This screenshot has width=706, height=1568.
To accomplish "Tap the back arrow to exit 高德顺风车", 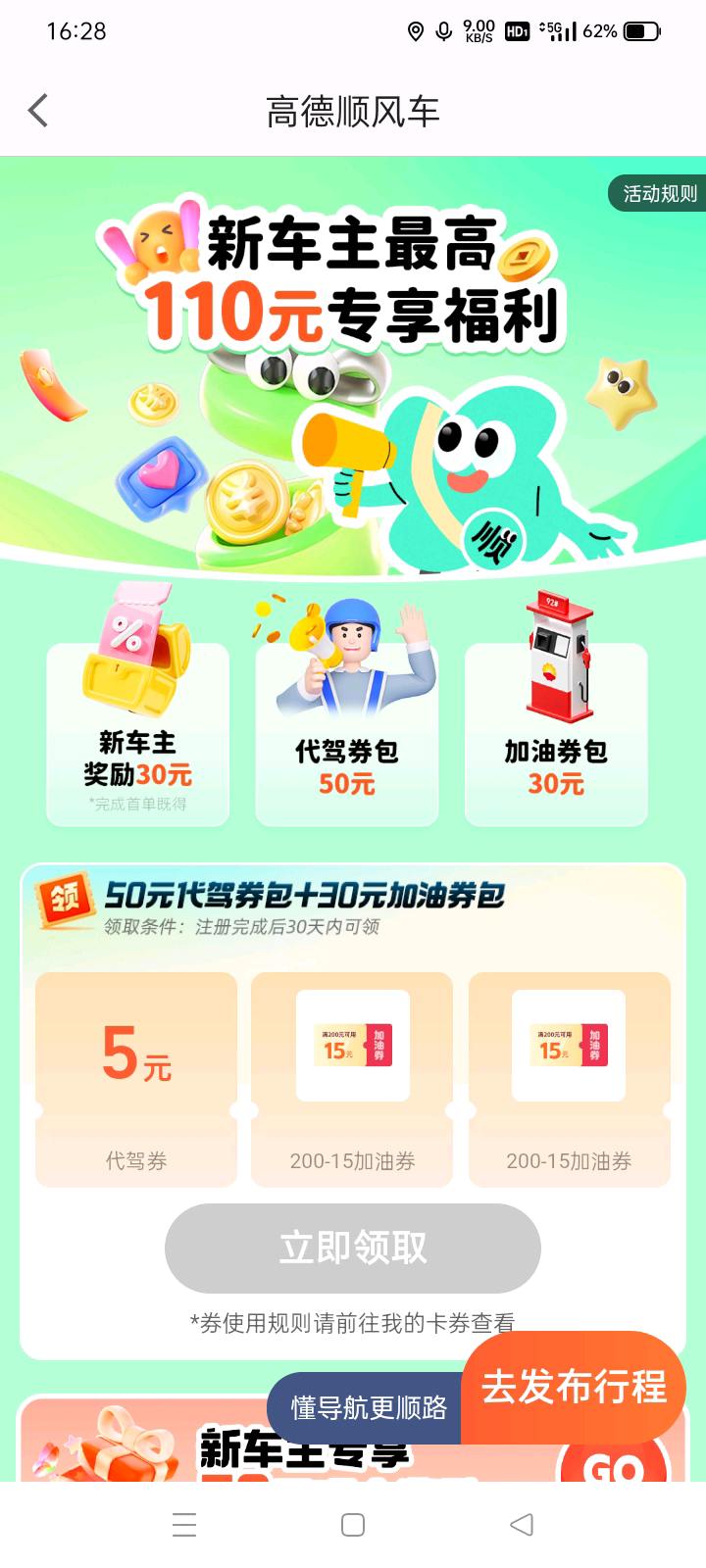I will tap(37, 111).
